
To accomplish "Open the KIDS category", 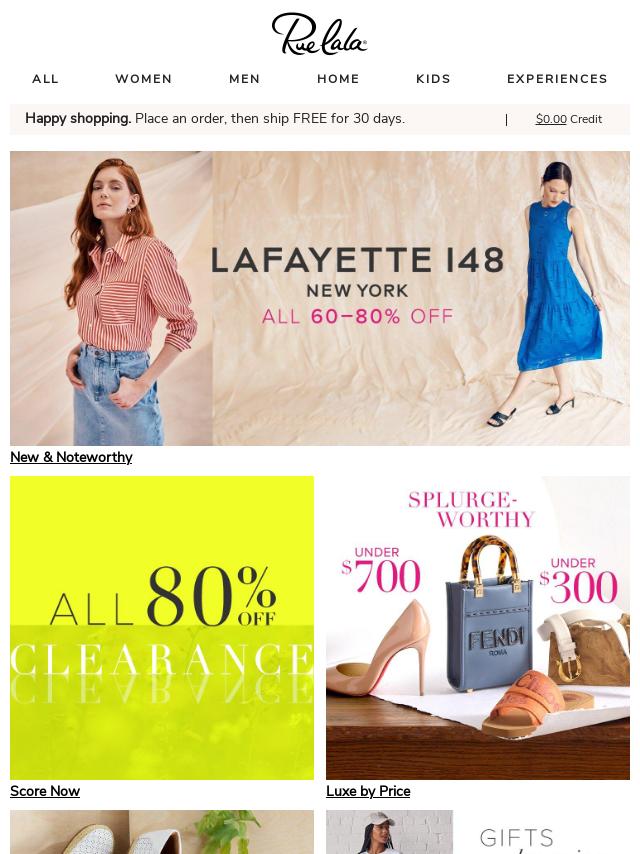I will 433,79.
